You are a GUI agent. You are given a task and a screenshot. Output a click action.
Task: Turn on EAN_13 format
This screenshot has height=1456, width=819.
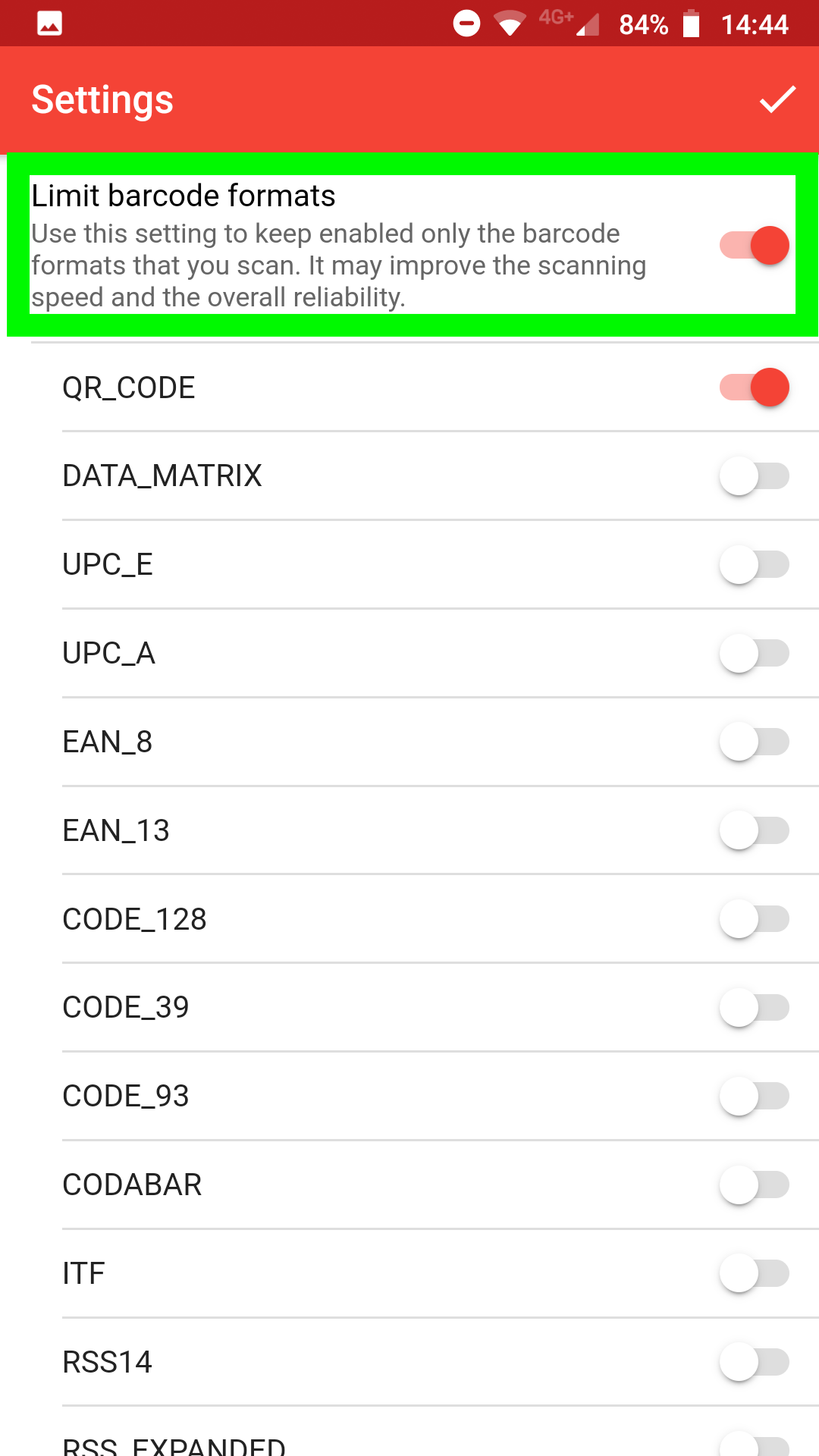[755, 830]
